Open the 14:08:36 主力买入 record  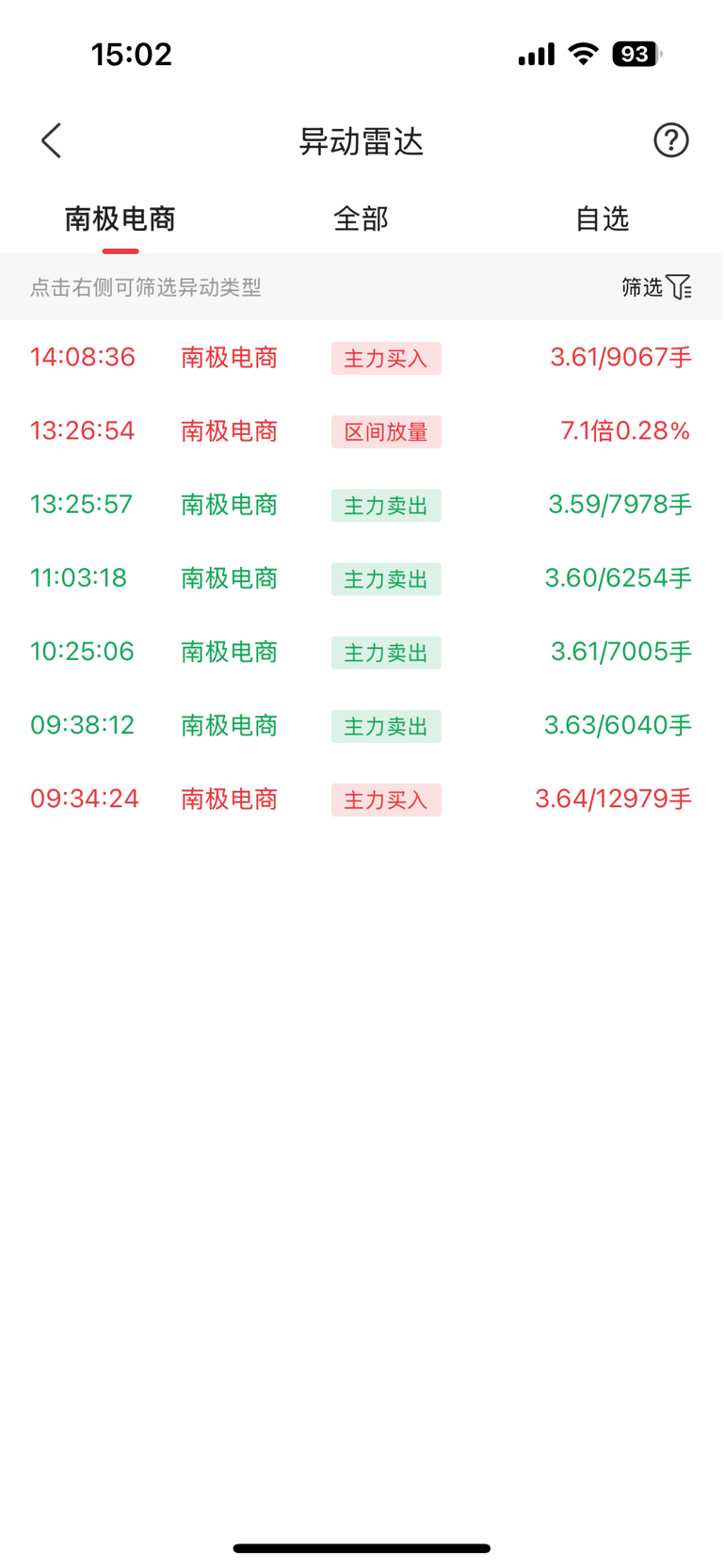(362, 358)
